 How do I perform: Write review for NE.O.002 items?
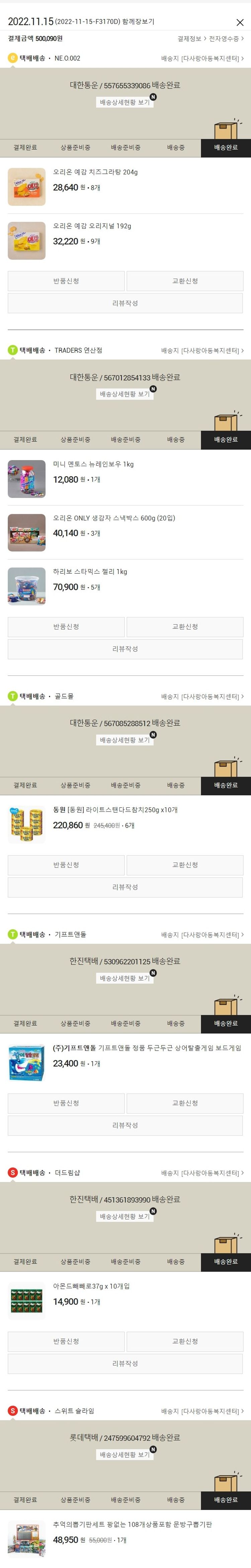(124, 303)
